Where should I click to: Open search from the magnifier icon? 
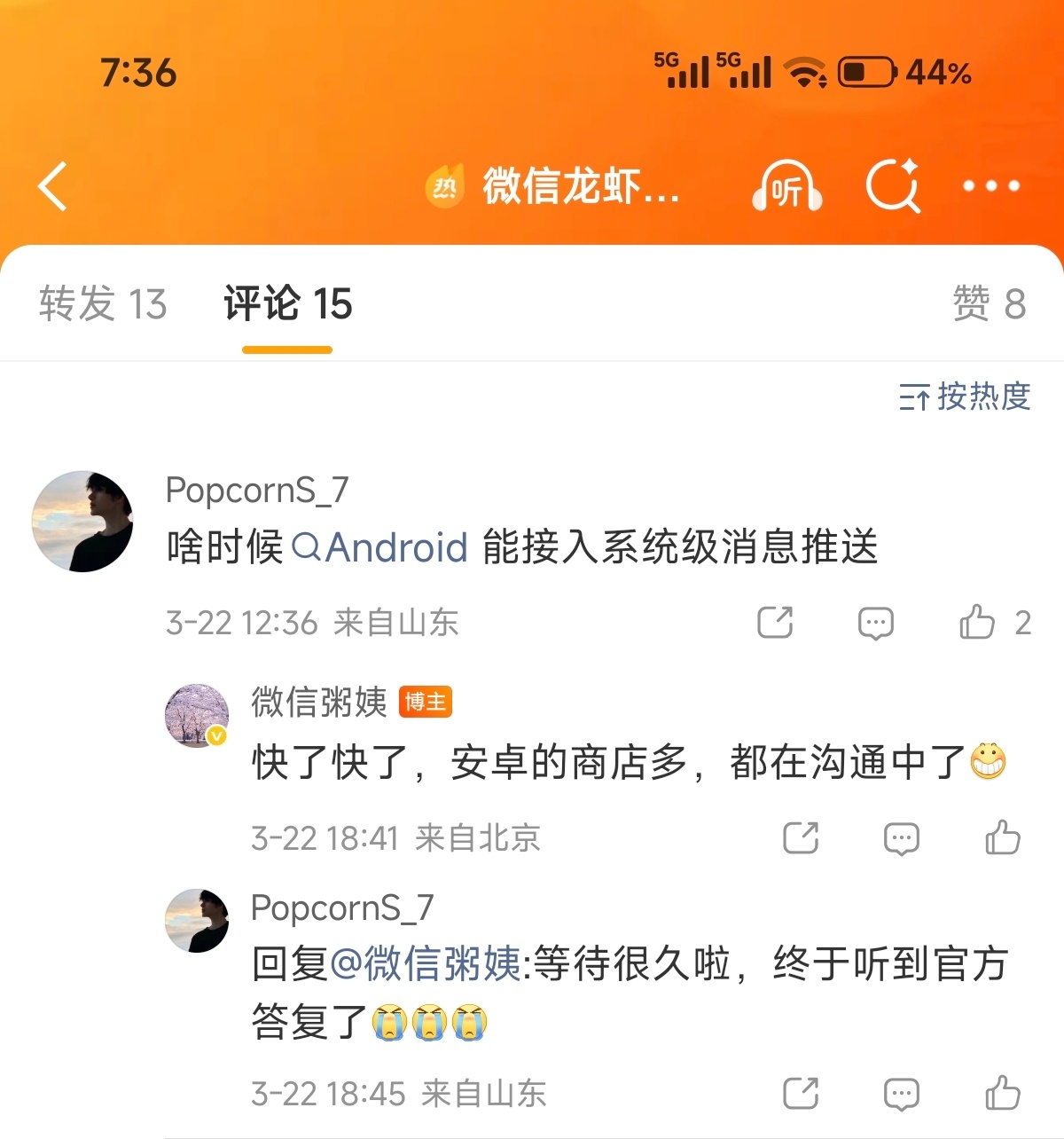coord(896,185)
